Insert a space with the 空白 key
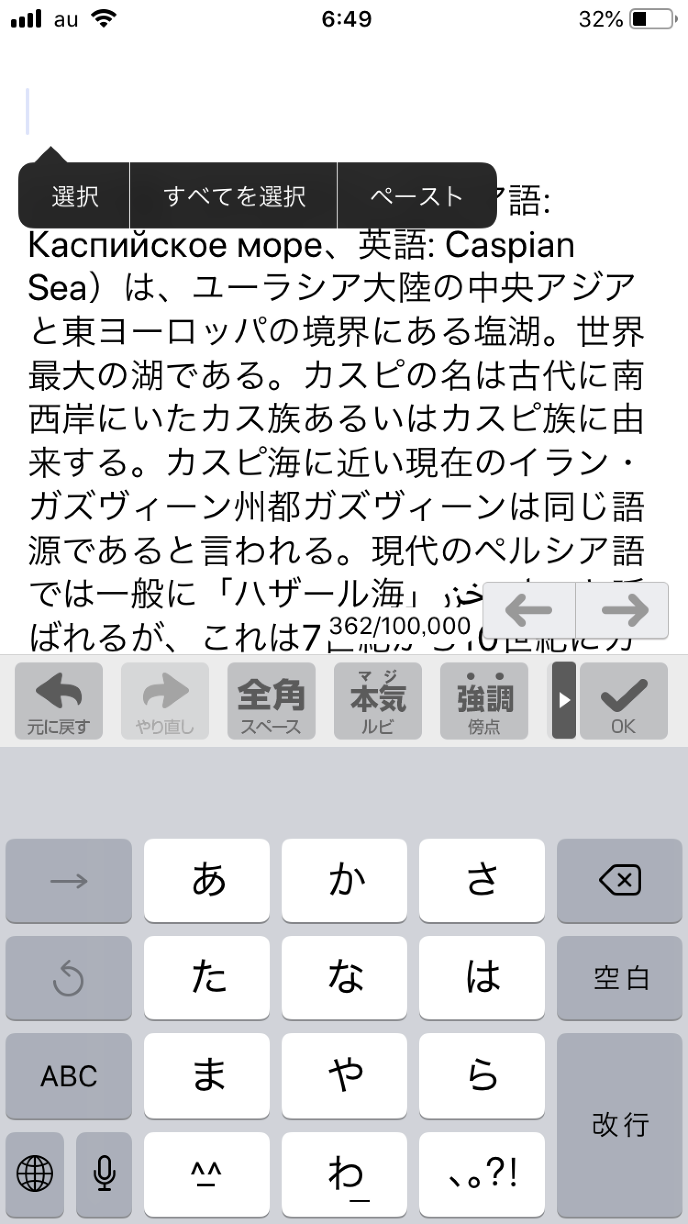This screenshot has width=688, height=1224. point(619,978)
